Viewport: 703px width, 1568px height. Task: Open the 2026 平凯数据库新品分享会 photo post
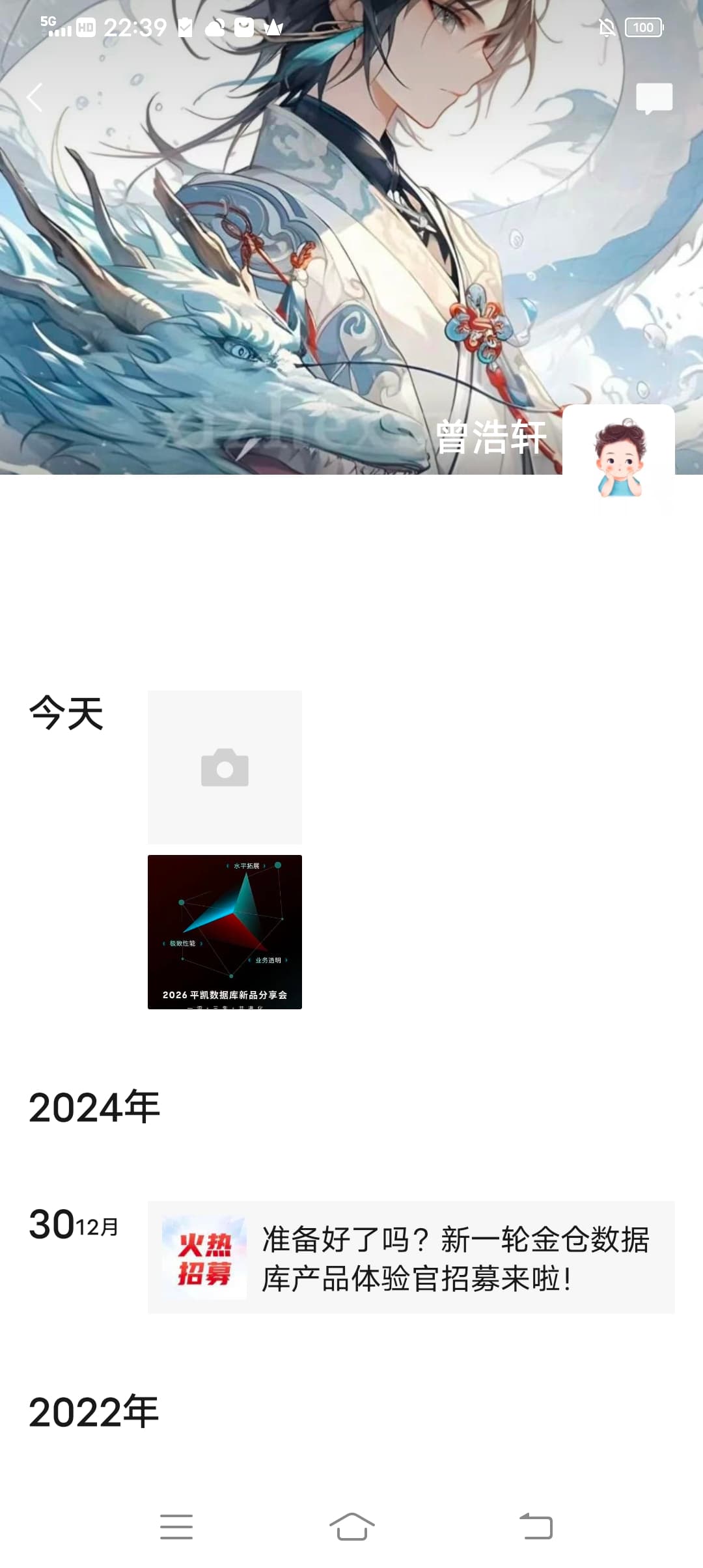(225, 932)
